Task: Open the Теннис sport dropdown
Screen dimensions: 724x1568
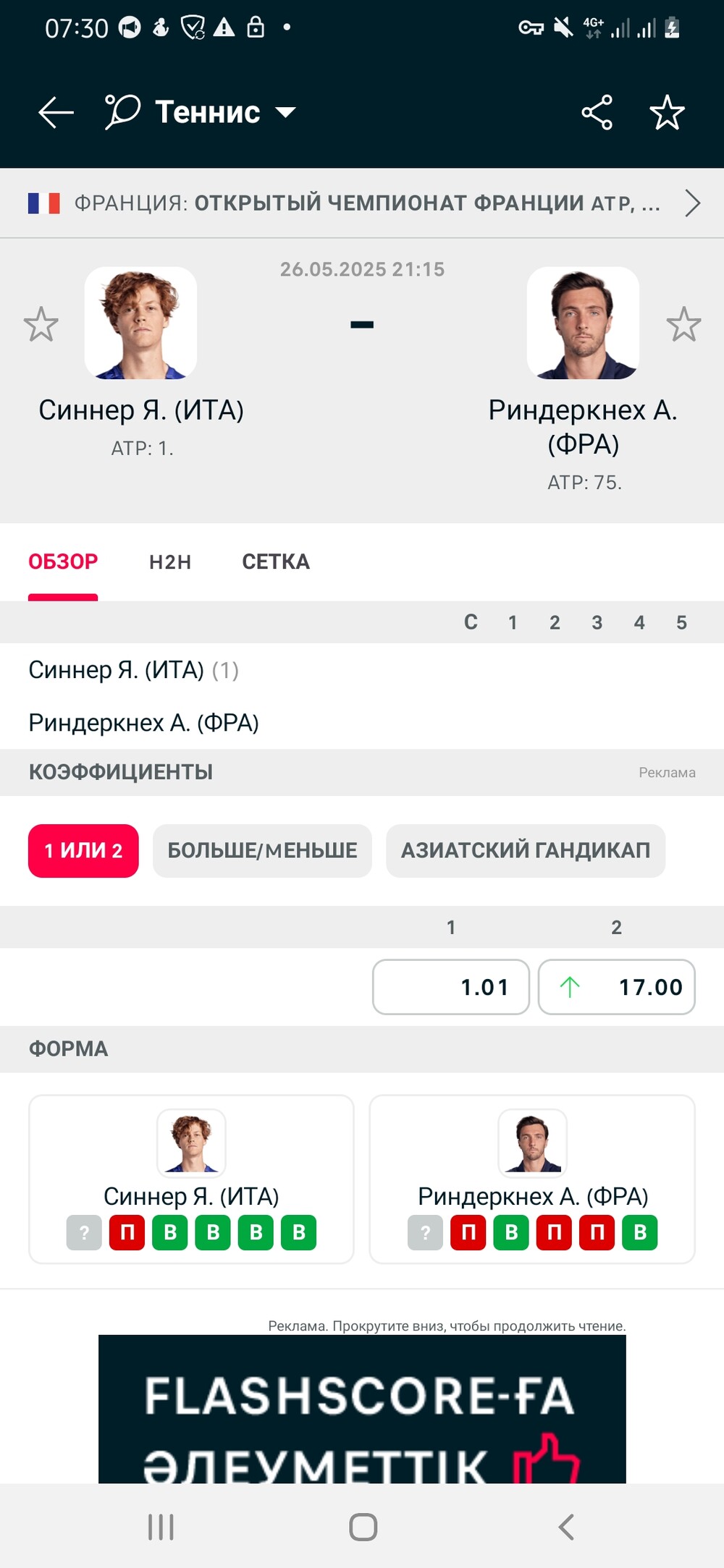Action: 201,112
